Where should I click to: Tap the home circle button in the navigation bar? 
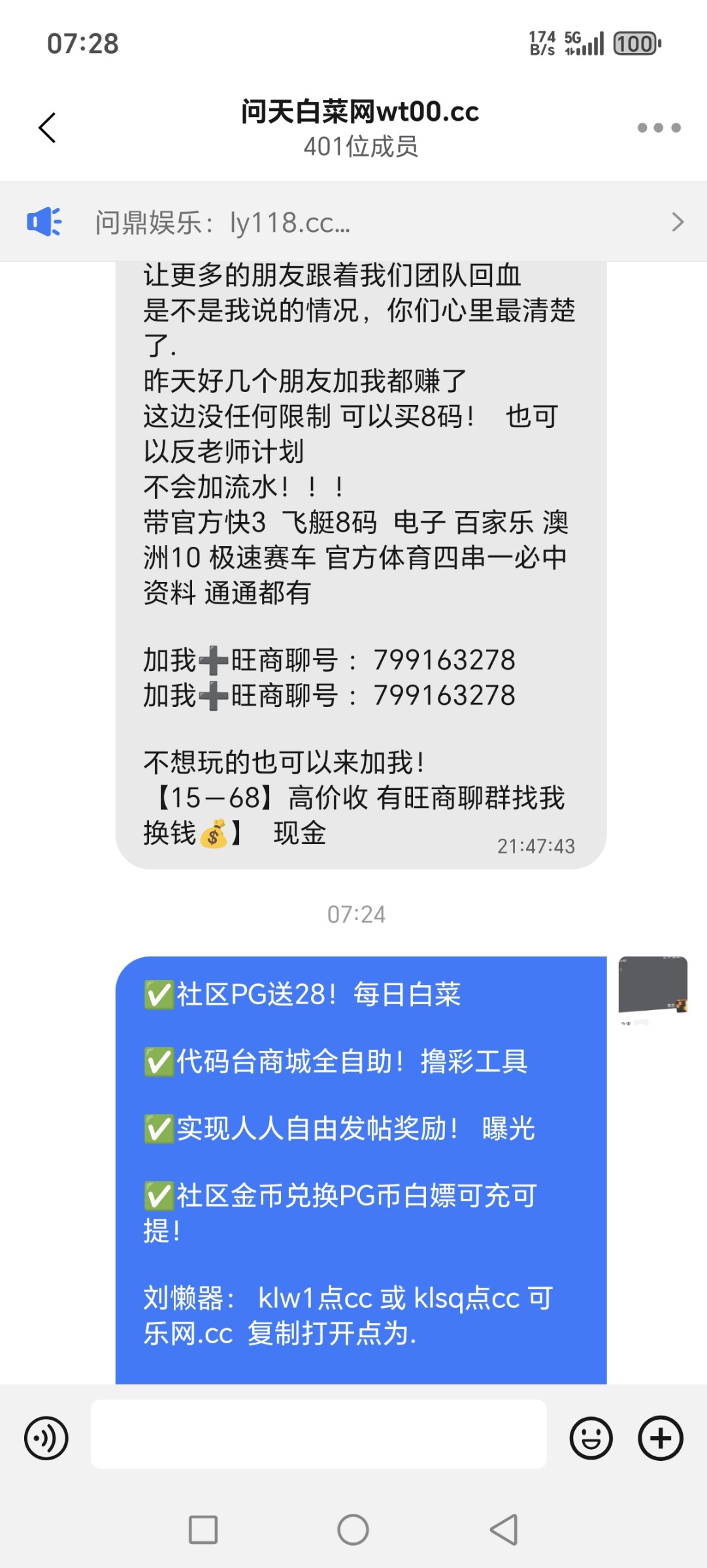coord(353,1529)
